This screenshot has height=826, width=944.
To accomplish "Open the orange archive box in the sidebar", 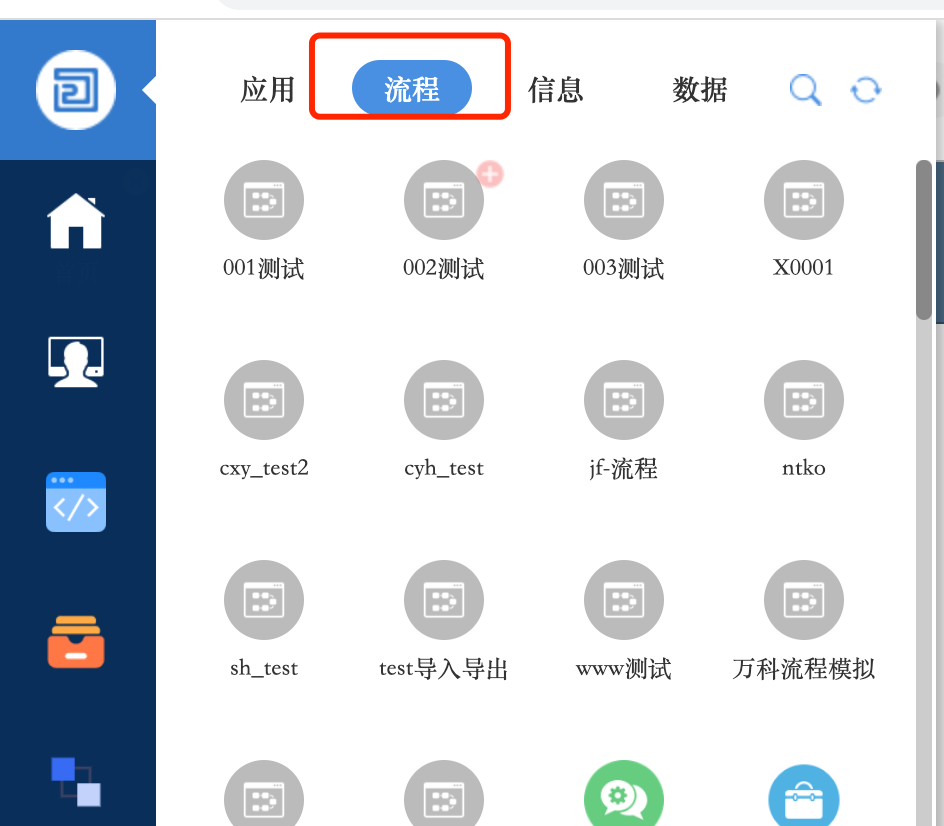I will (x=76, y=641).
